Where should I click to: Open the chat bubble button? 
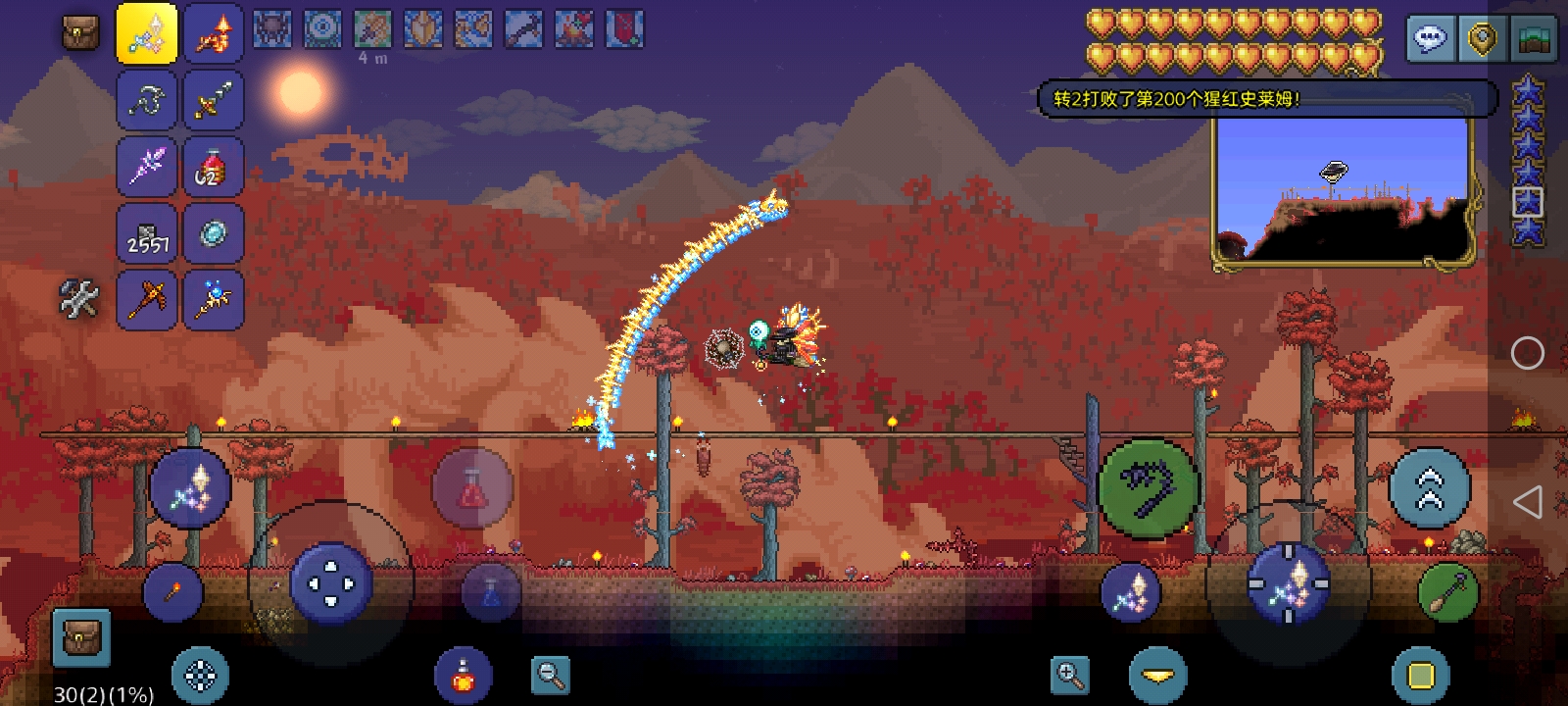[1430, 39]
